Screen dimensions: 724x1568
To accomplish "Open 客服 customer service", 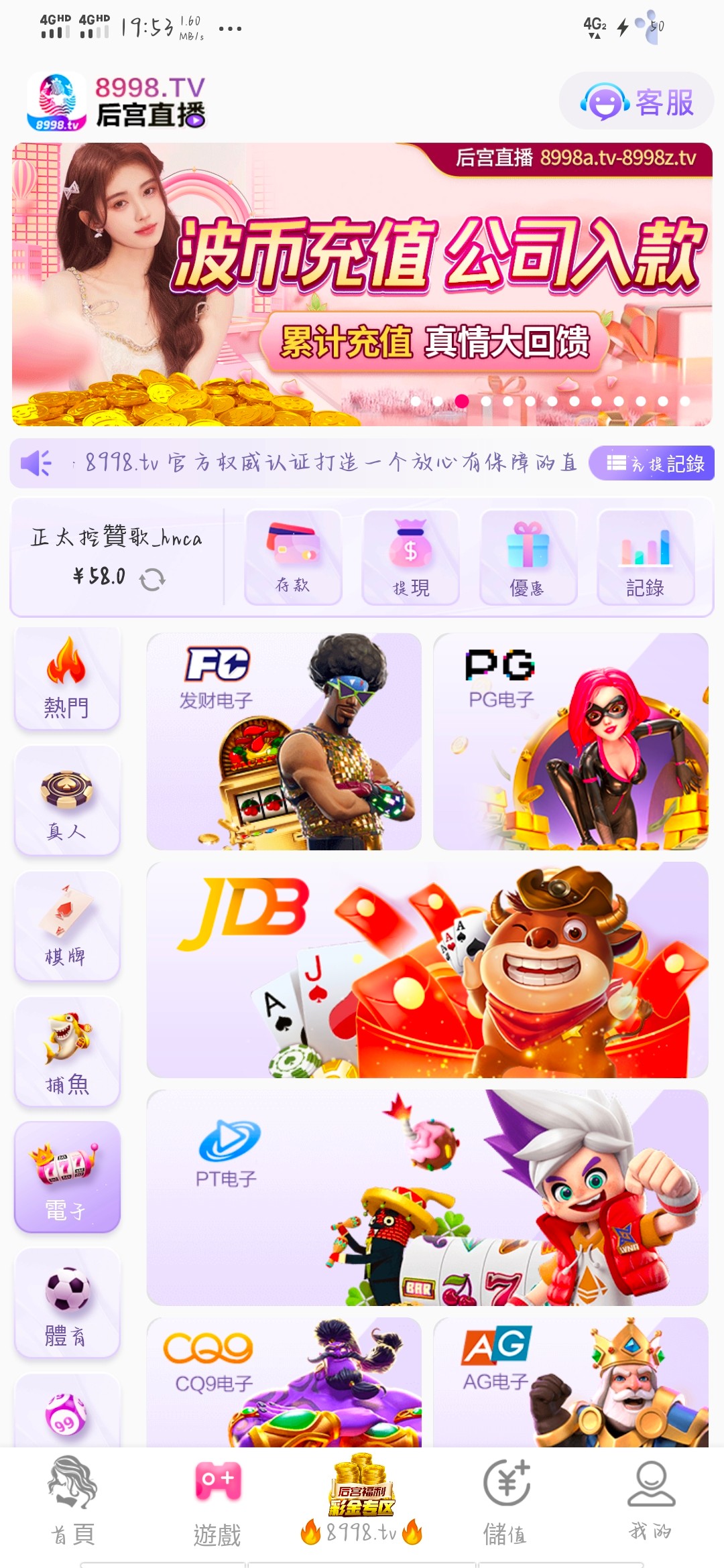I will [636, 102].
